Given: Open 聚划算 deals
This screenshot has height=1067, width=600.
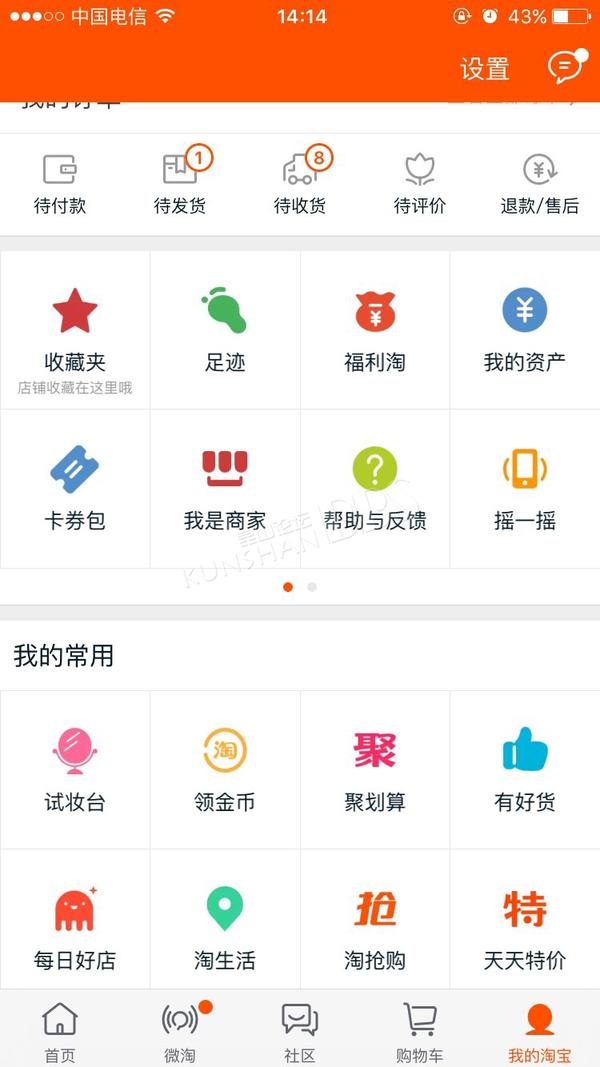Looking at the screenshot, I should (x=375, y=770).
